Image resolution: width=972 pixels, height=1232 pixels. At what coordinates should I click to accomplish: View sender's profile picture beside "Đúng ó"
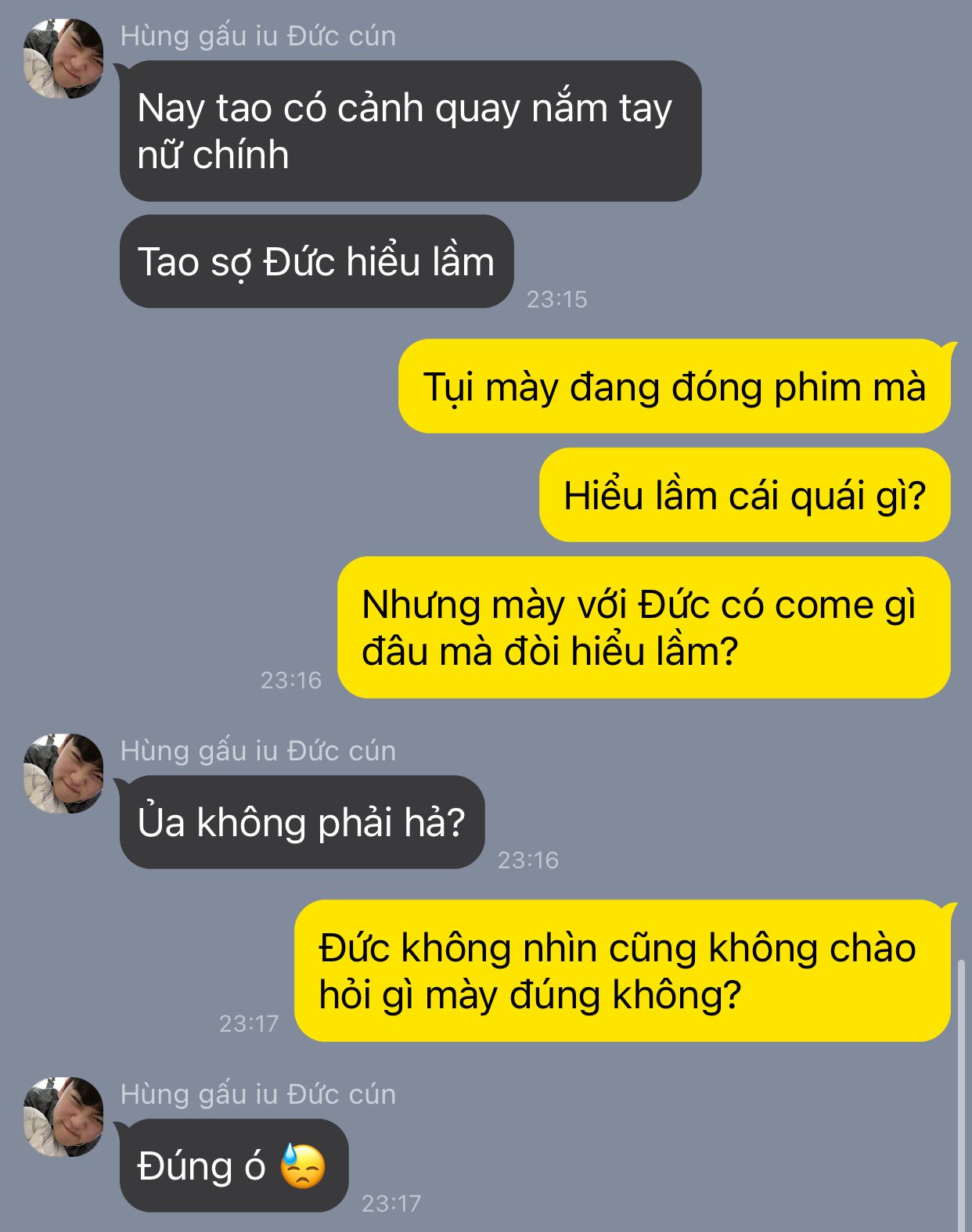click(x=63, y=1117)
